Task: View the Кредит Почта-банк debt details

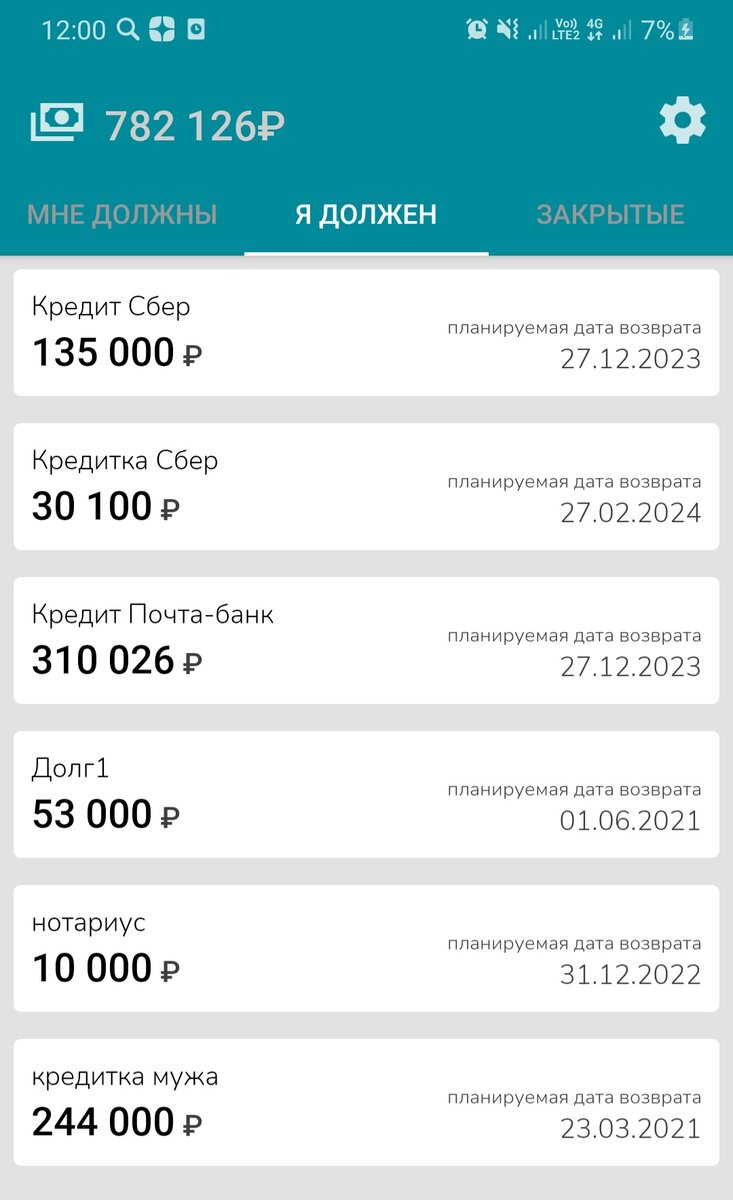Action: [x=366, y=641]
